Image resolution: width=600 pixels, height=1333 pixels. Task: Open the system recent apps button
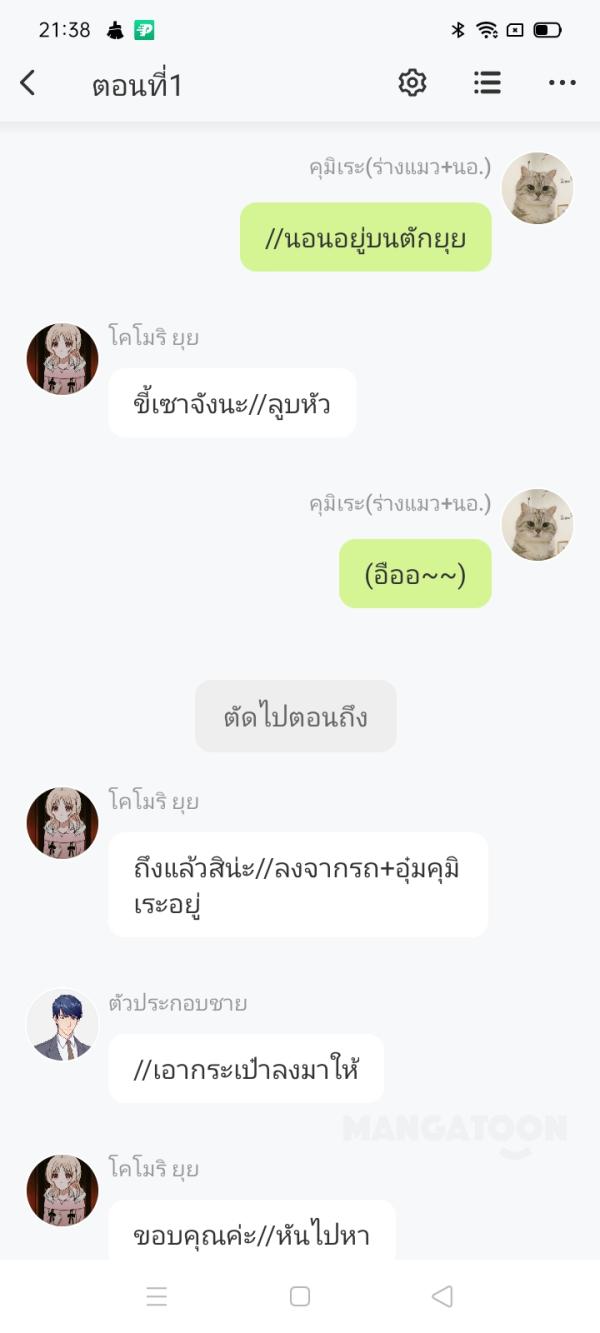[157, 1297]
